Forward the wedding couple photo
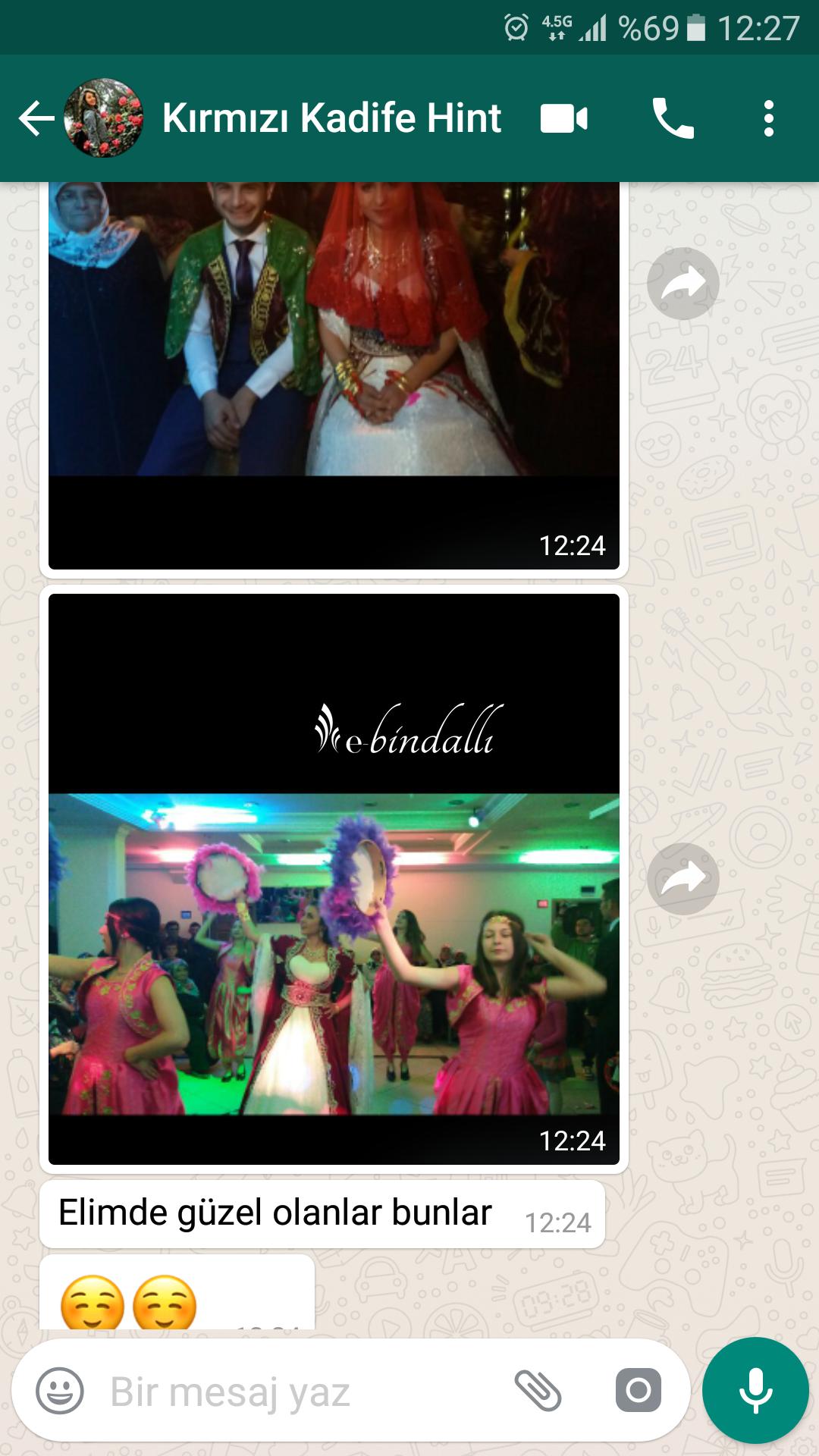This screenshot has width=819, height=1456. point(683,284)
